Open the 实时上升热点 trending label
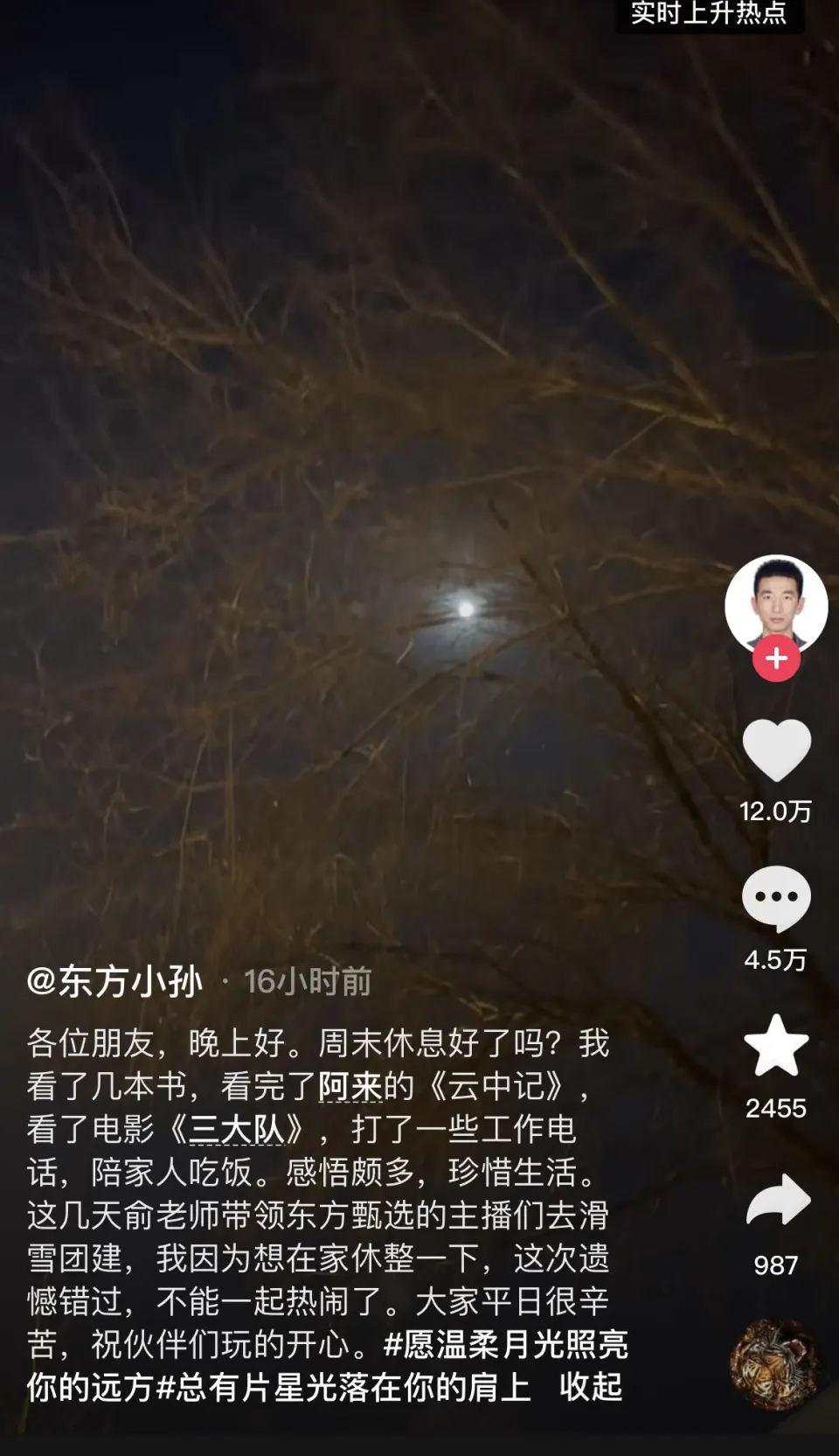This screenshot has width=839, height=1456. click(709, 14)
